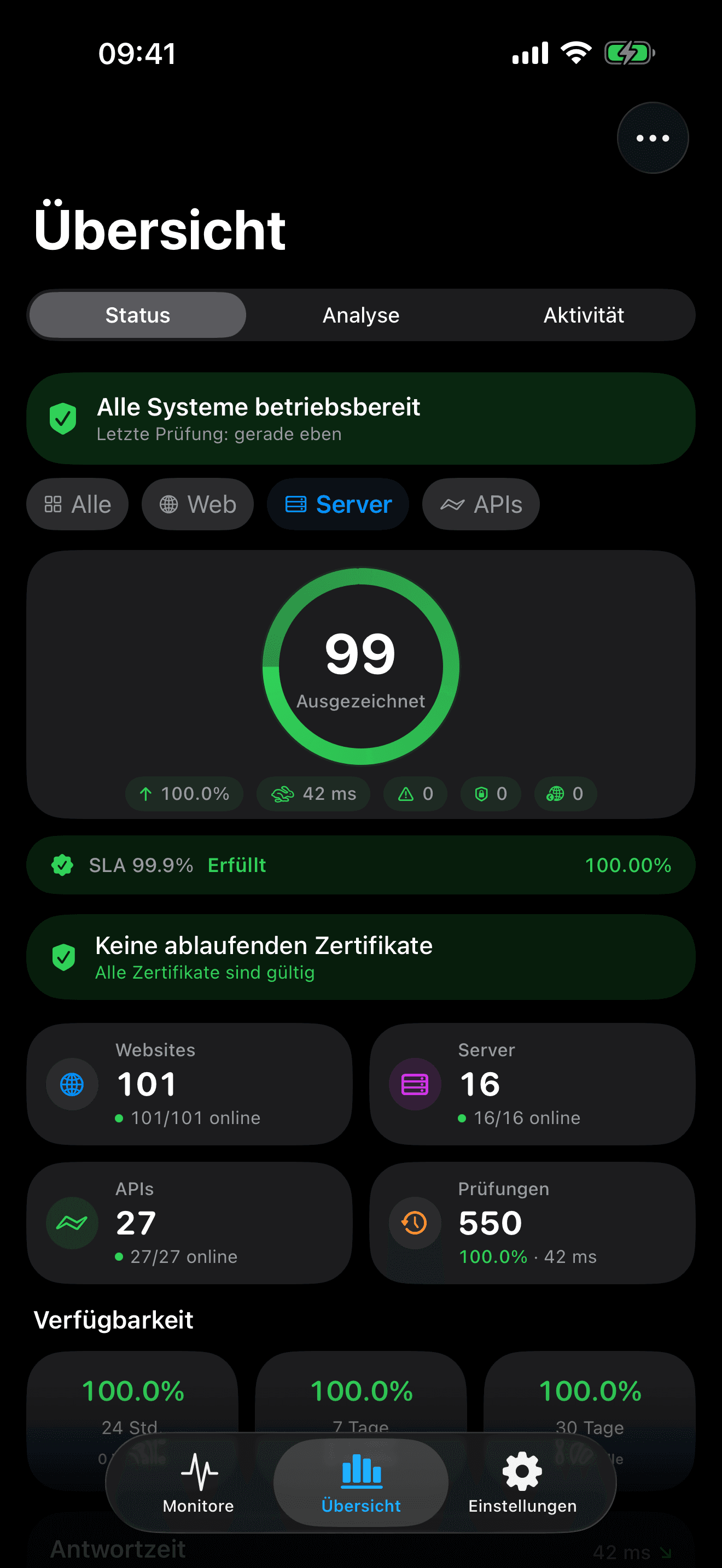
Task: Open the SLA 99.9% Erfüllt banner
Action: (360, 864)
